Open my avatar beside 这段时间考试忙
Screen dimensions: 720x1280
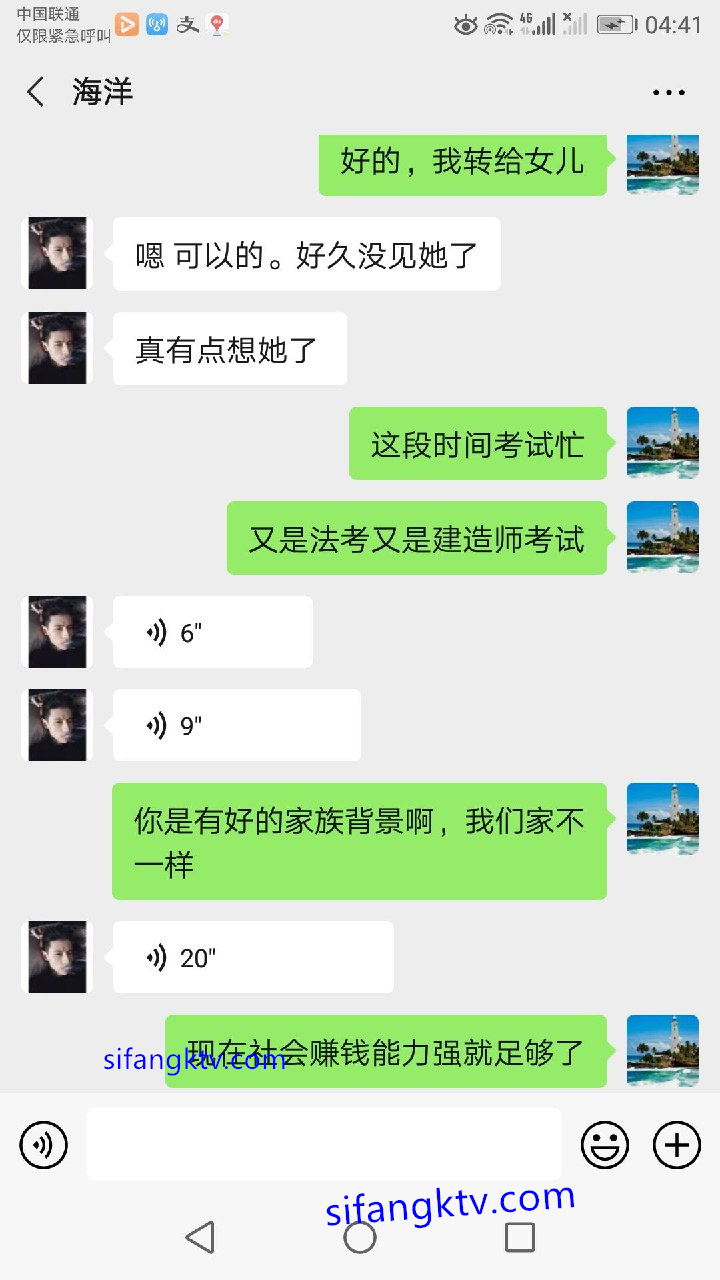662,443
